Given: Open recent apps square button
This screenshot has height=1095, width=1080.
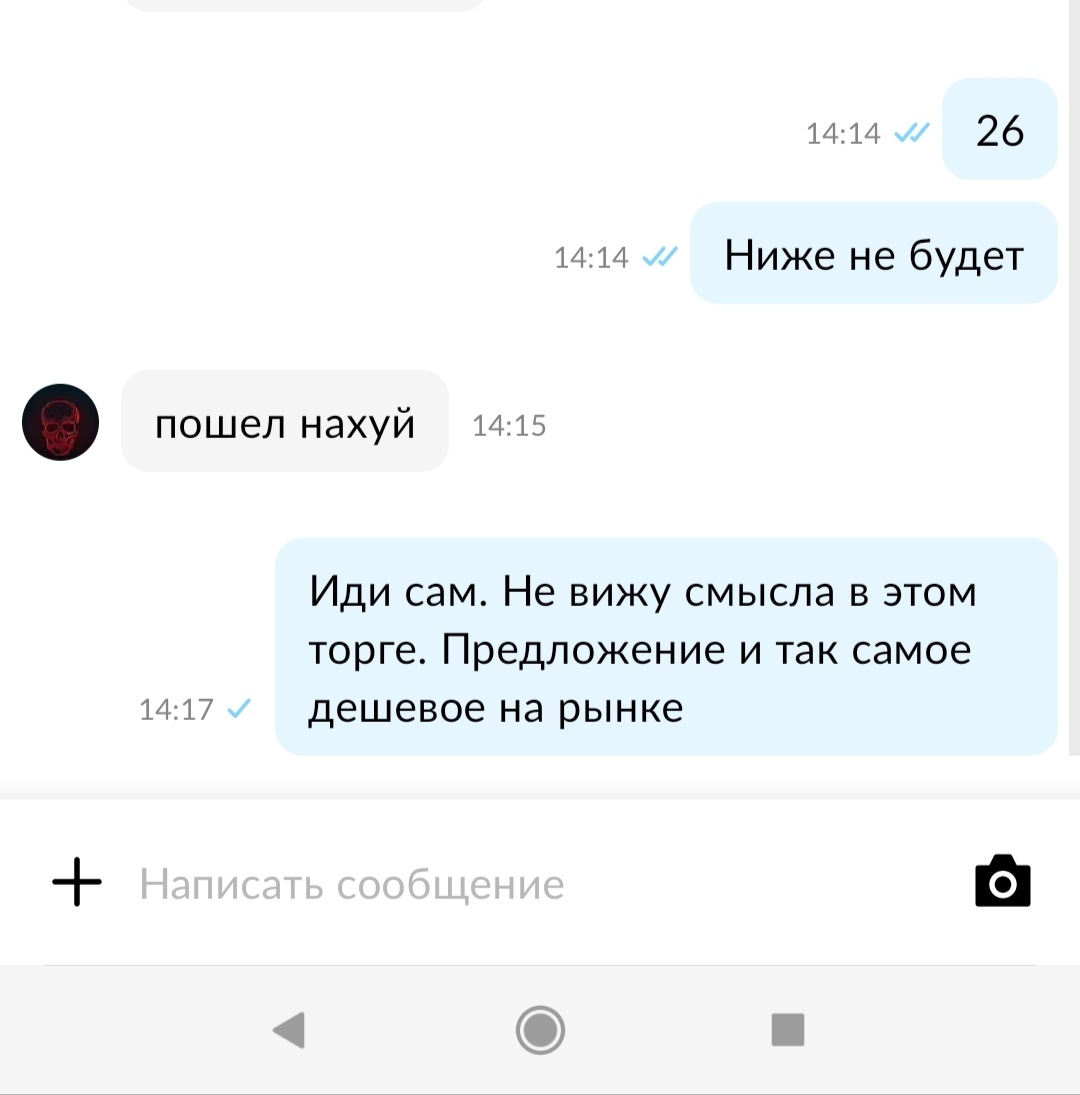Looking at the screenshot, I should pos(788,1029).
